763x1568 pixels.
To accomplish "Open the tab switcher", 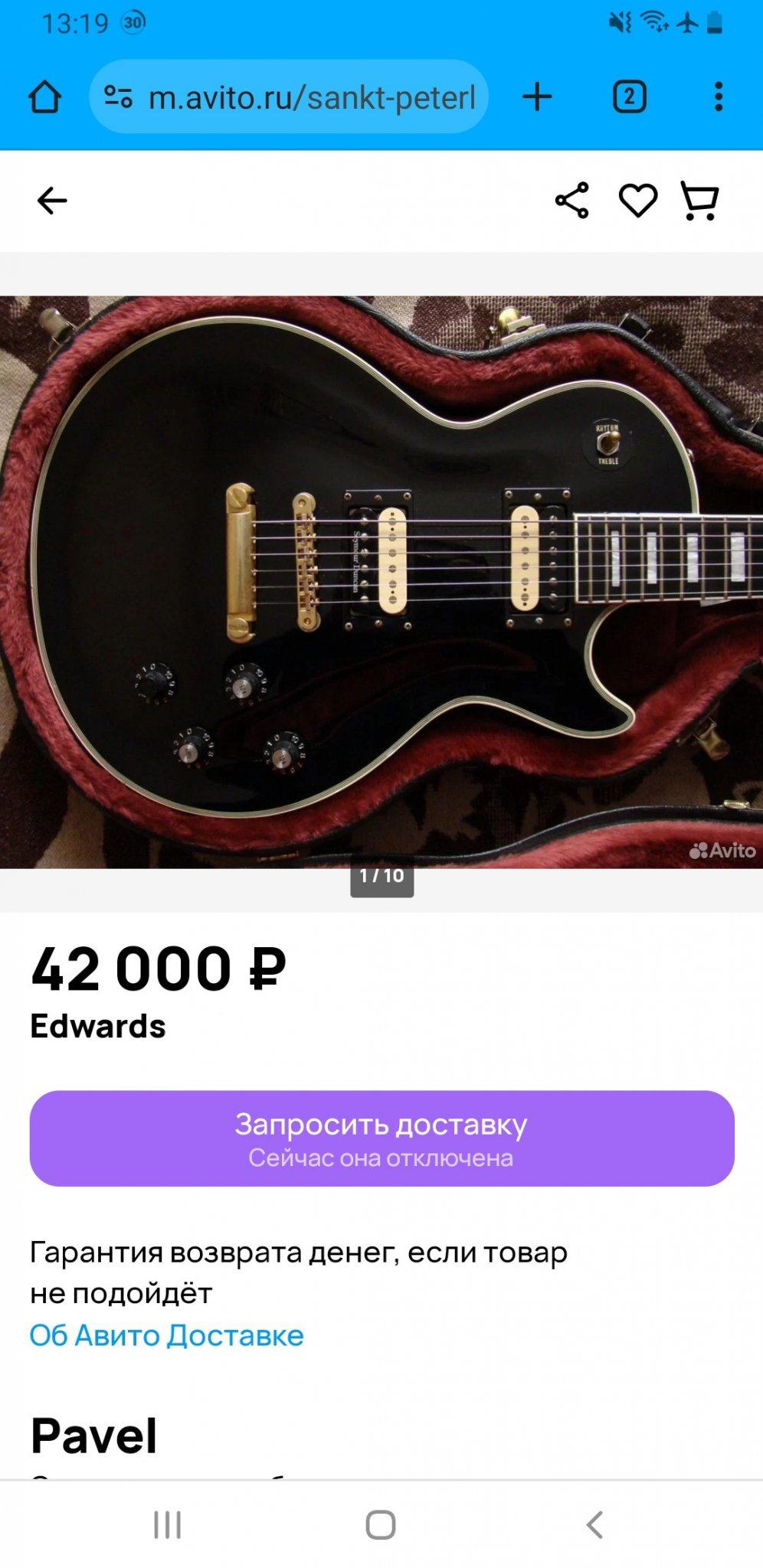I will pyautogui.click(x=629, y=97).
